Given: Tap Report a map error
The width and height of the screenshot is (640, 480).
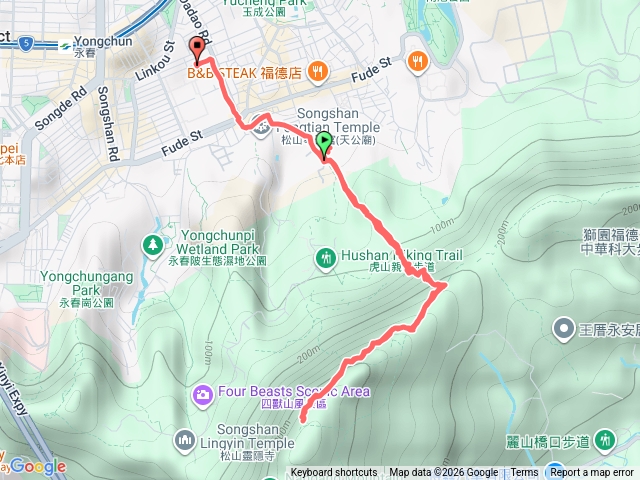Looking at the screenshot, I should (593, 473).
